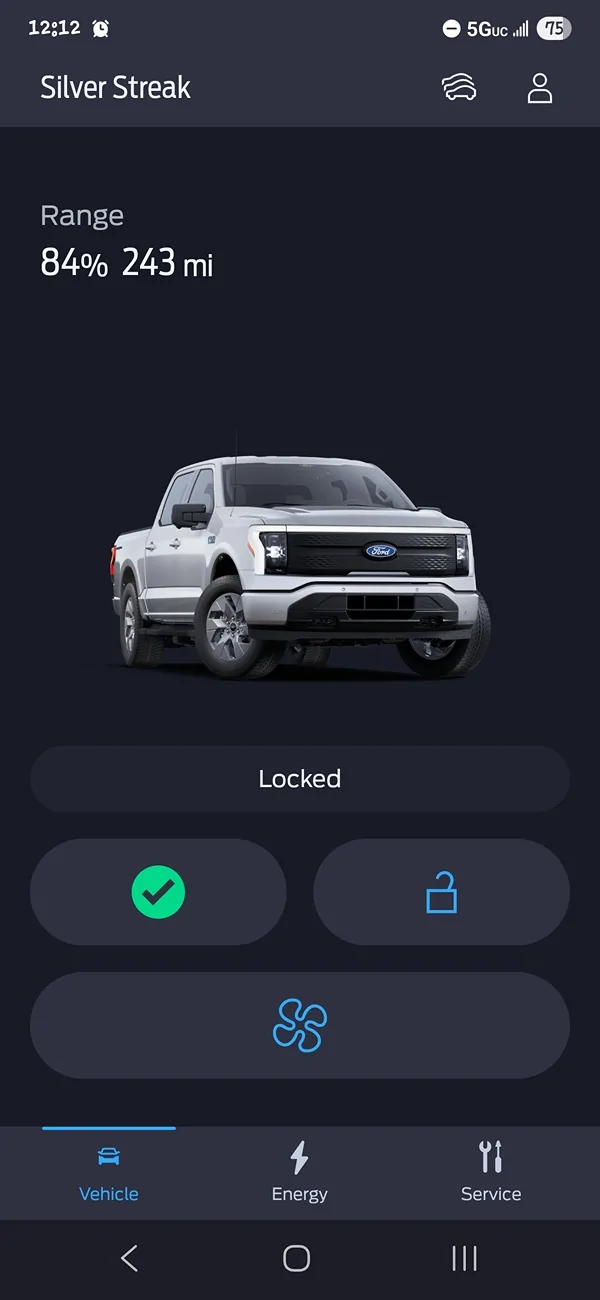Switch to the Vehicle tab
The height and width of the screenshot is (1300, 600).
(x=109, y=1174)
